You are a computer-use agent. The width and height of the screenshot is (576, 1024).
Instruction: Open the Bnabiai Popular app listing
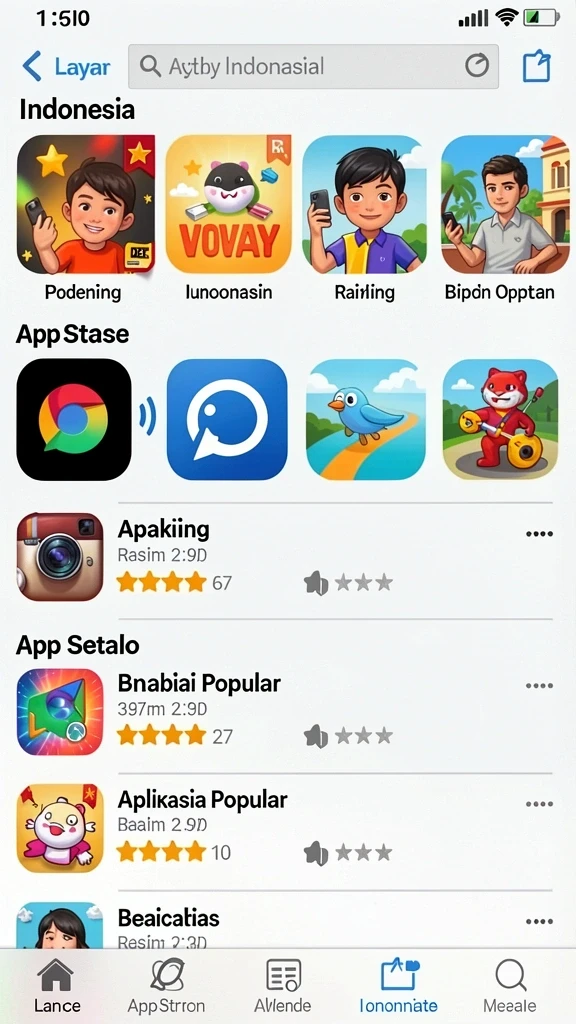click(x=285, y=712)
